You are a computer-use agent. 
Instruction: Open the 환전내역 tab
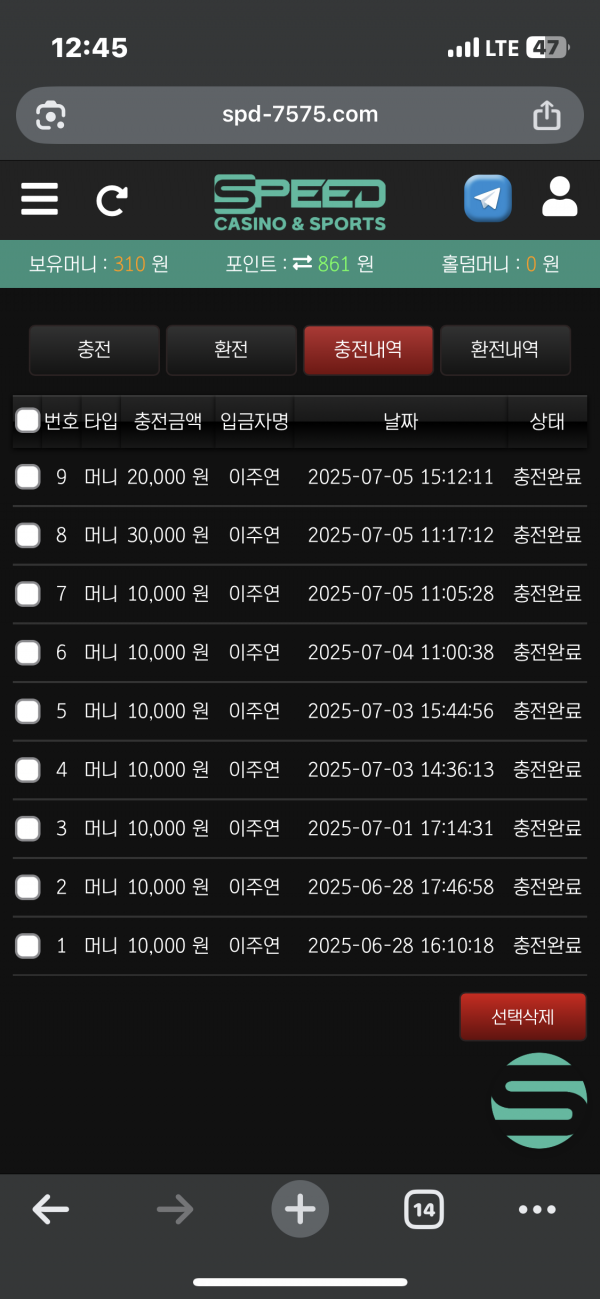[x=505, y=350]
